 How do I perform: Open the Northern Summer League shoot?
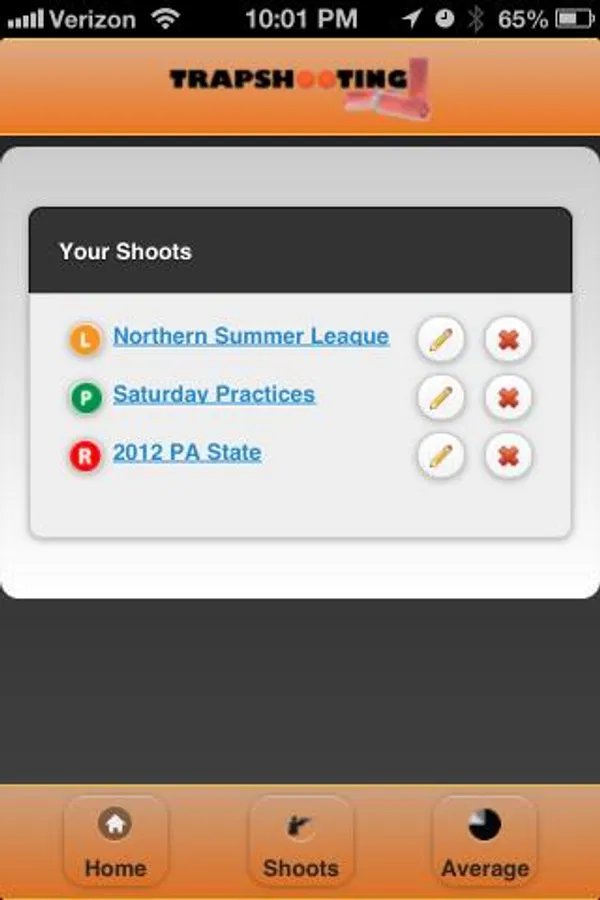click(x=250, y=337)
